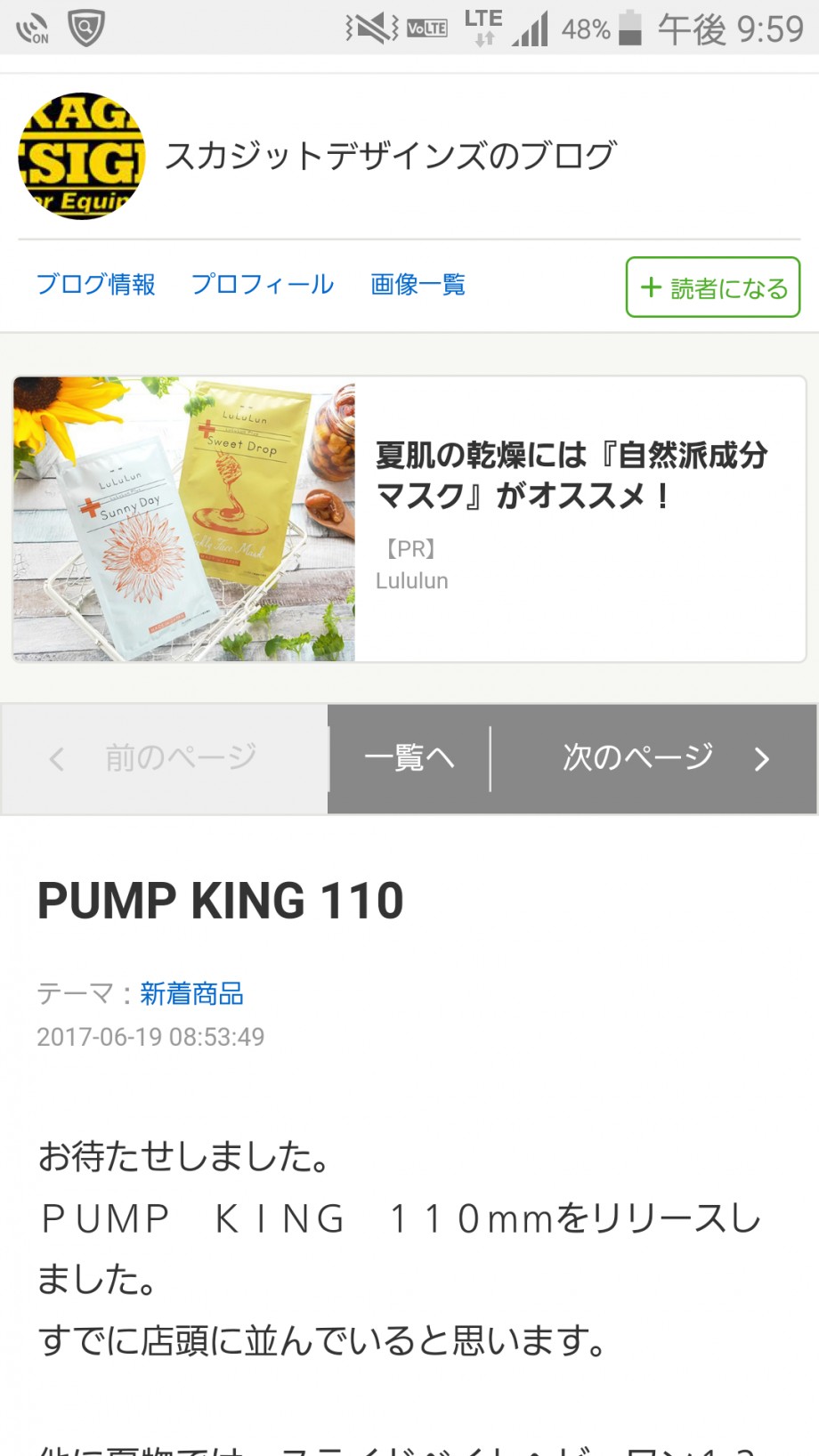Open 画像一覧 image list
The width and height of the screenshot is (819, 1456).
(418, 285)
